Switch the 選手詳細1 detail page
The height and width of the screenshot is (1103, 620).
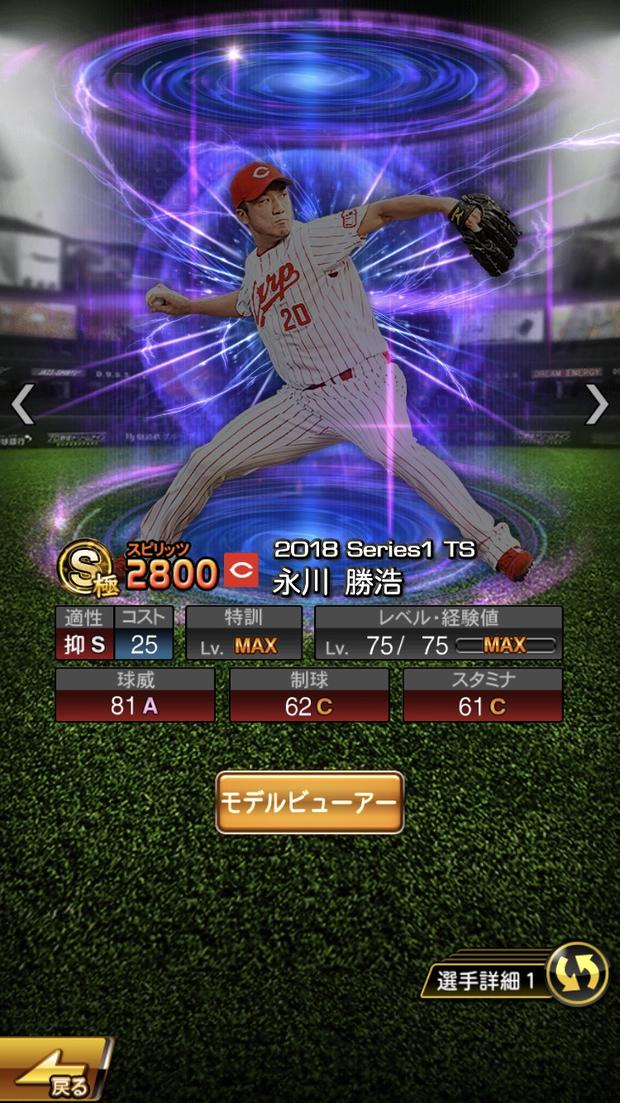tap(577, 974)
